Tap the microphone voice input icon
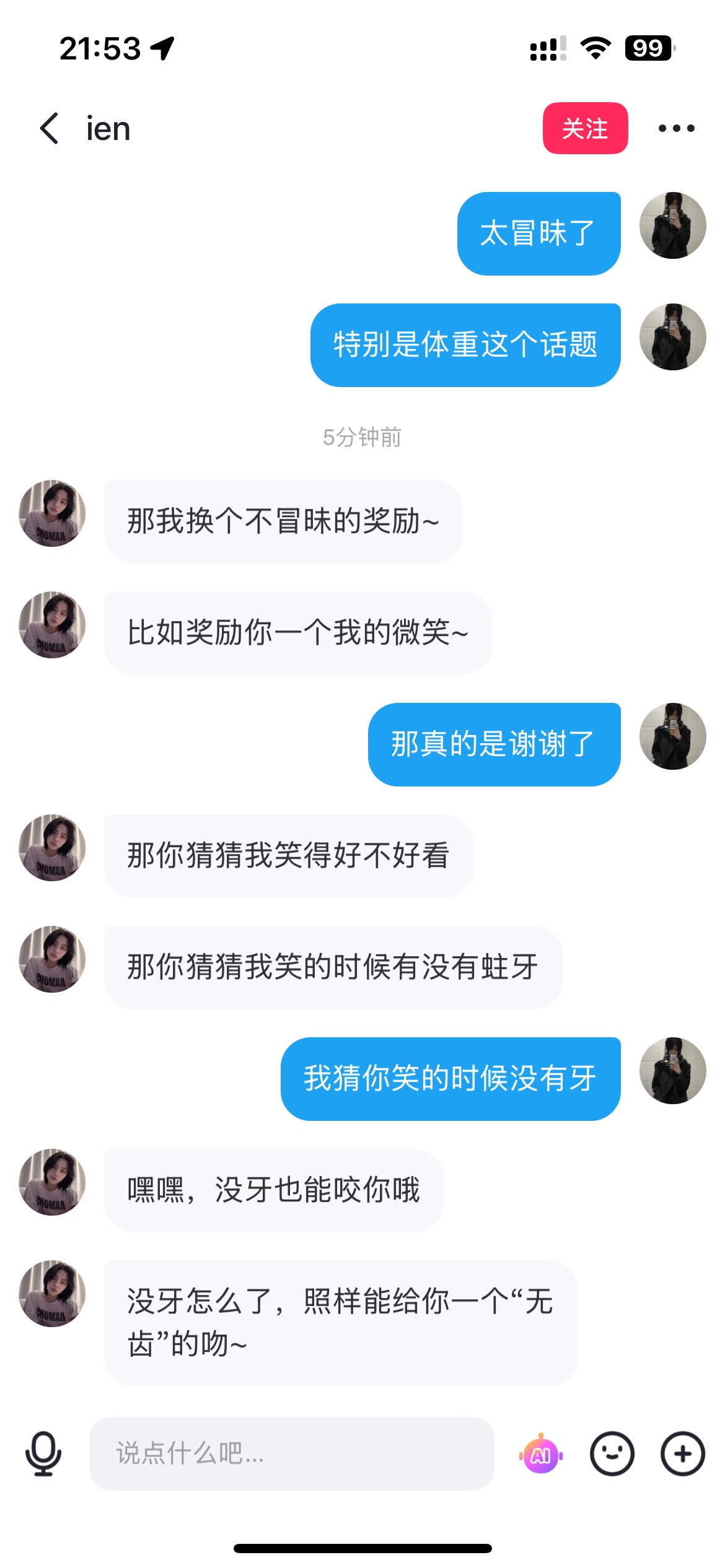 coord(43,1453)
